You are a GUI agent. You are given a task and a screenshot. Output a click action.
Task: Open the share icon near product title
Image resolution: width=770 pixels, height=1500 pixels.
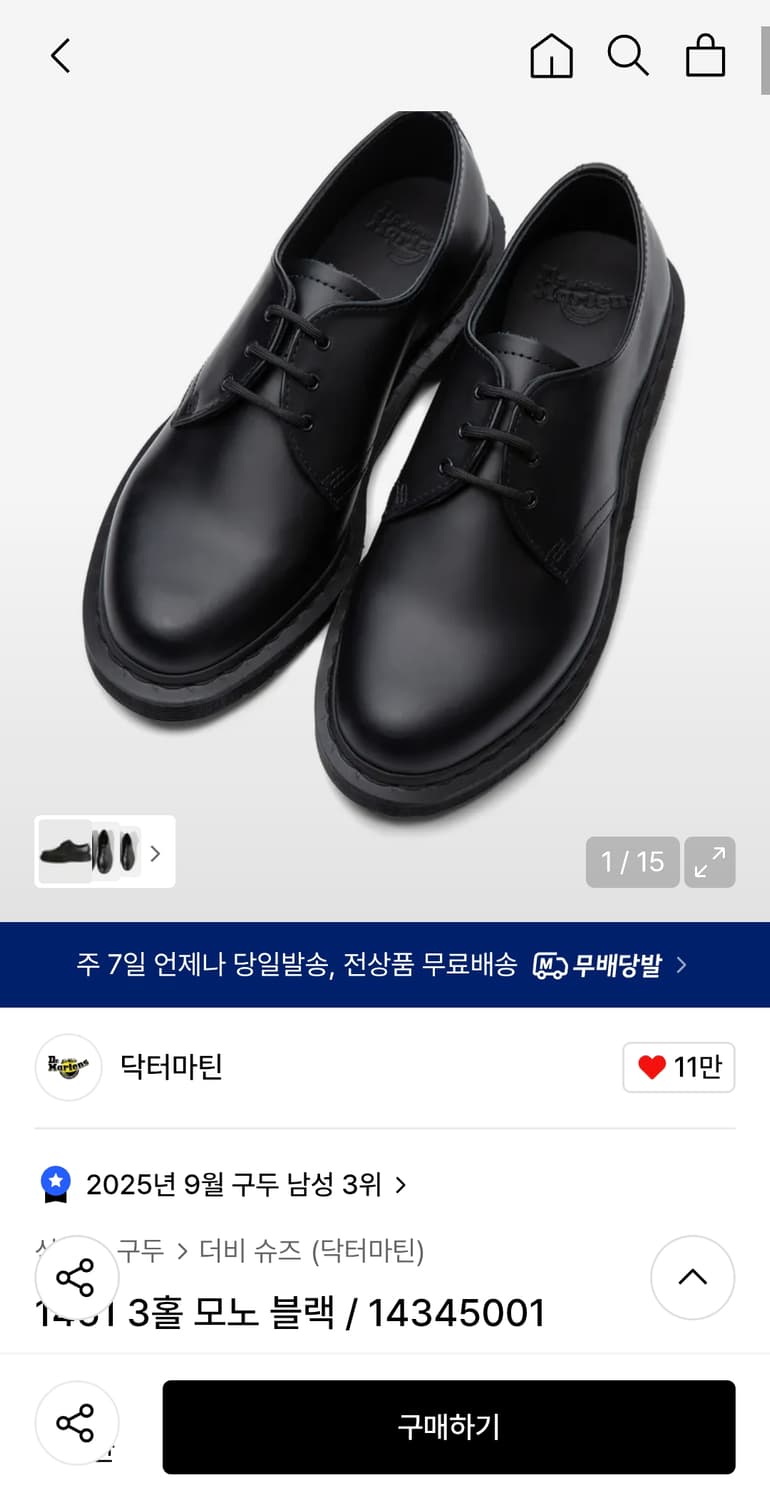pos(77,1277)
